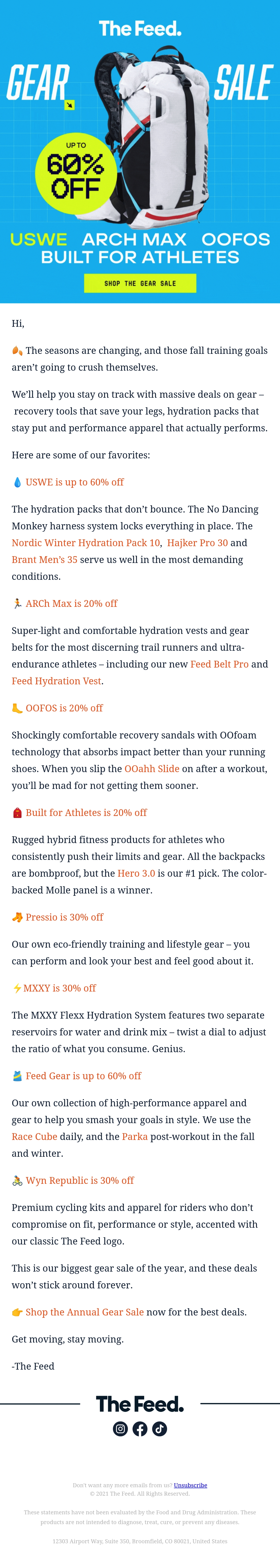Open OOFOS is 20% off link
Viewport: 280px width, 1568px height.
click(x=64, y=708)
